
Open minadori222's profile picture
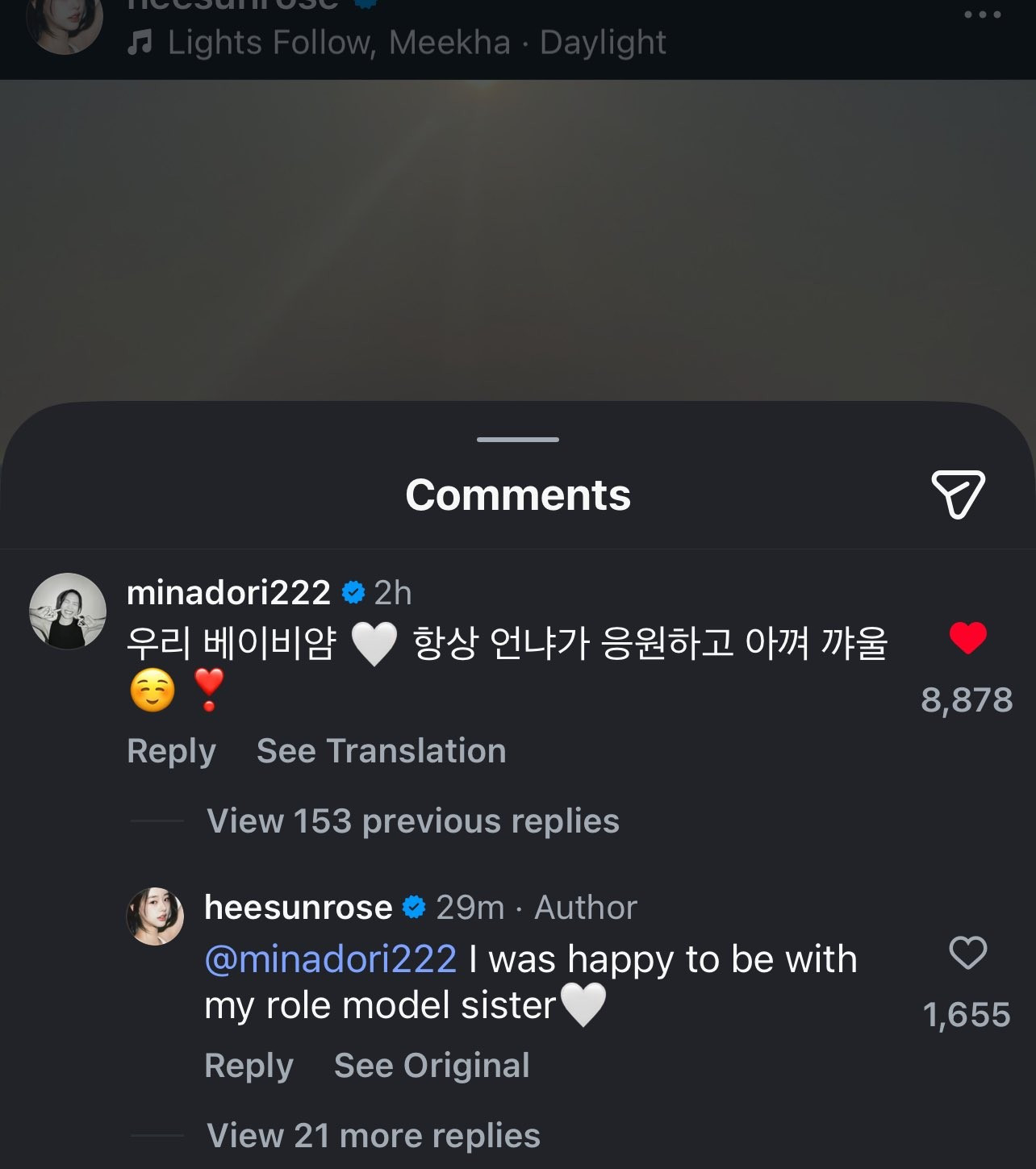click(x=68, y=611)
